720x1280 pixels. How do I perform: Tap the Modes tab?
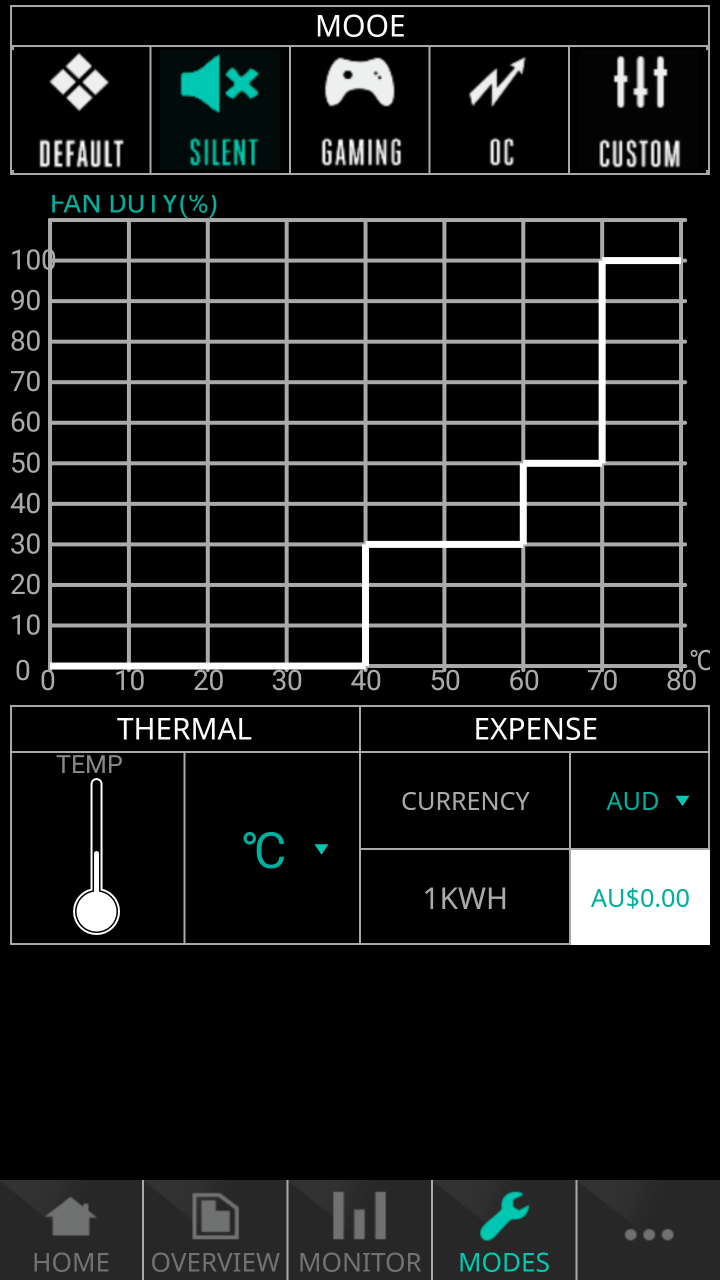[x=504, y=1231]
